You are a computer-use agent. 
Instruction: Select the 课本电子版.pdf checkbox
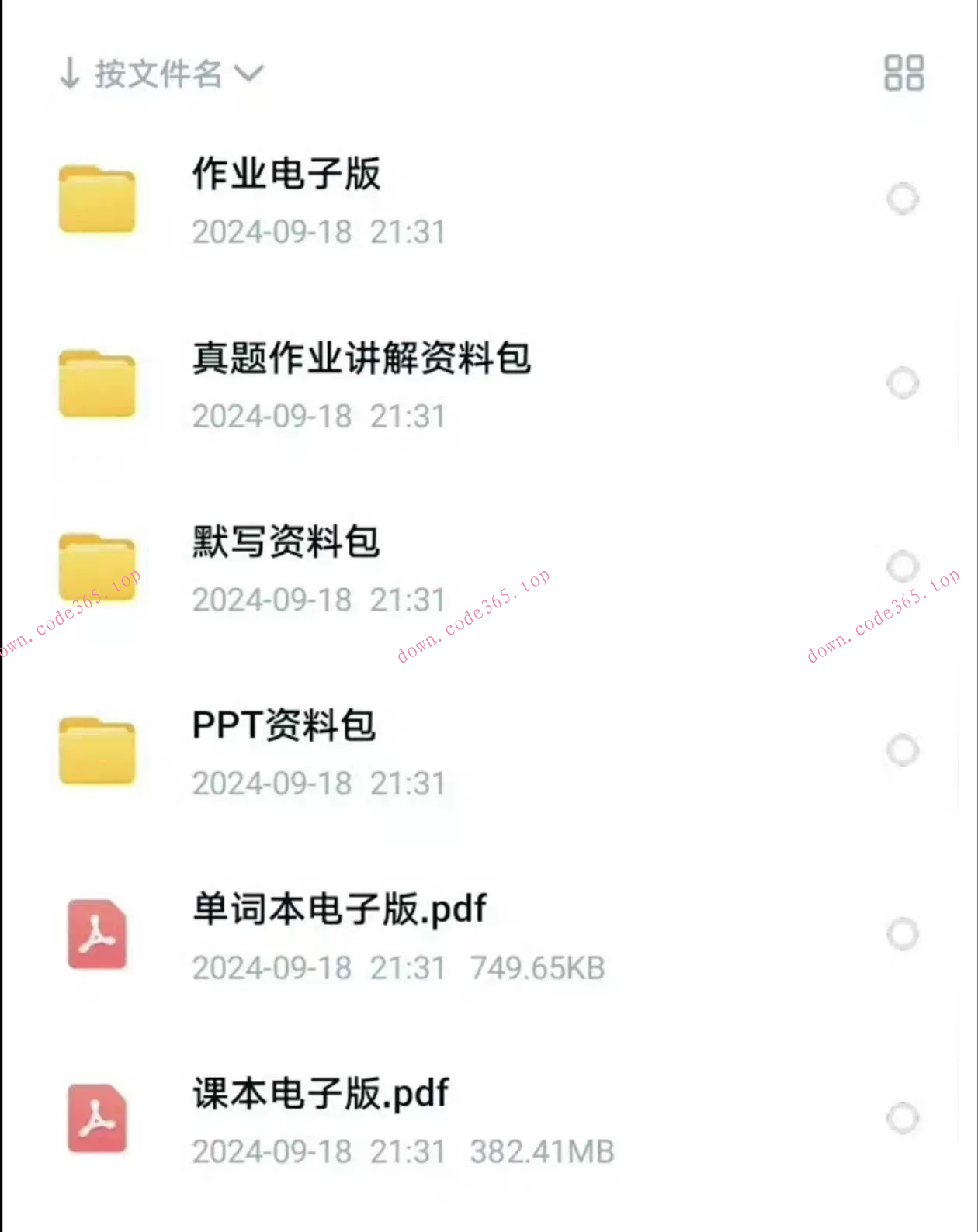(903, 1118)
